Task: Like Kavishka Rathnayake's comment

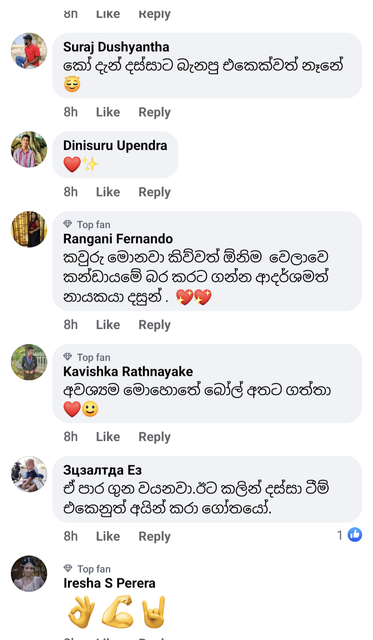Action: point(108,436)
